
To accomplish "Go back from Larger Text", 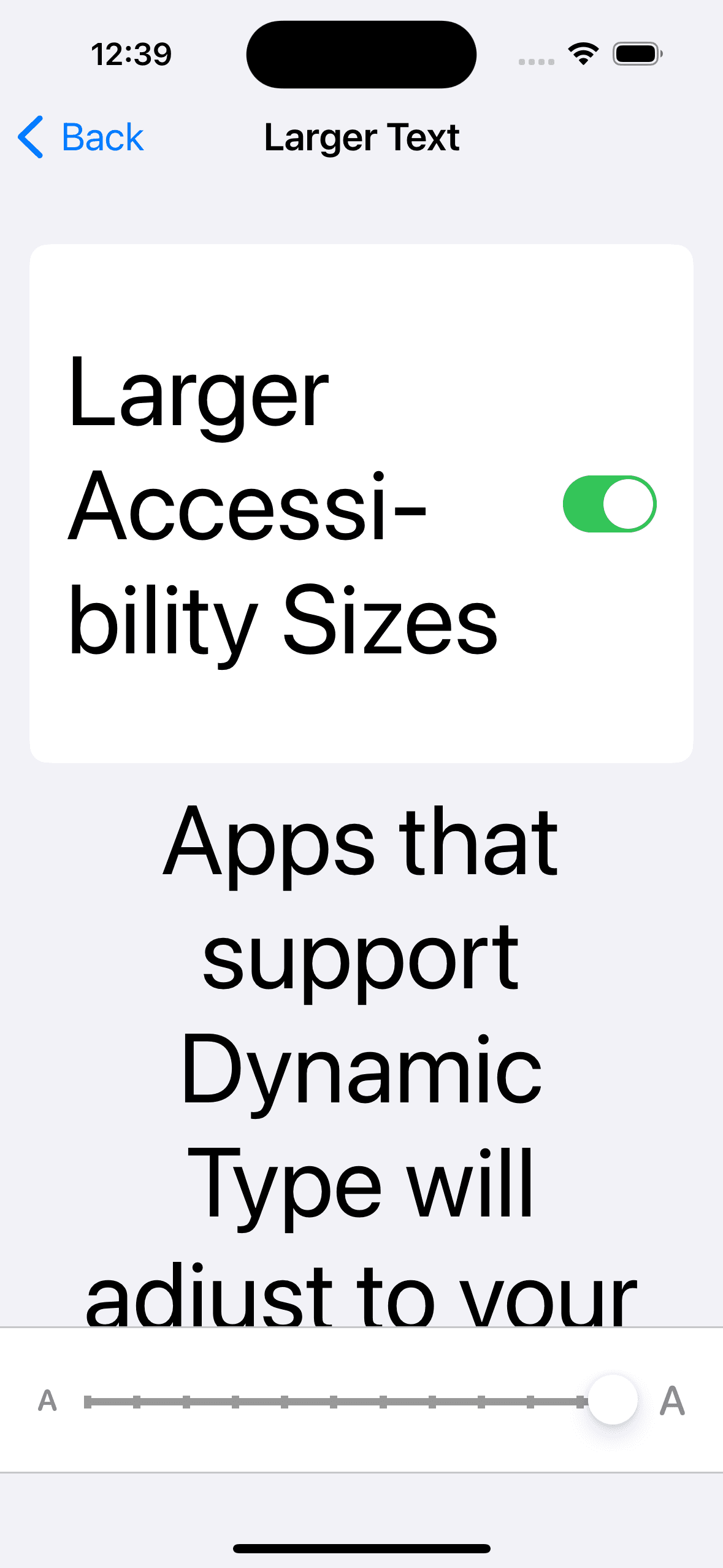I will click(80, 137).
